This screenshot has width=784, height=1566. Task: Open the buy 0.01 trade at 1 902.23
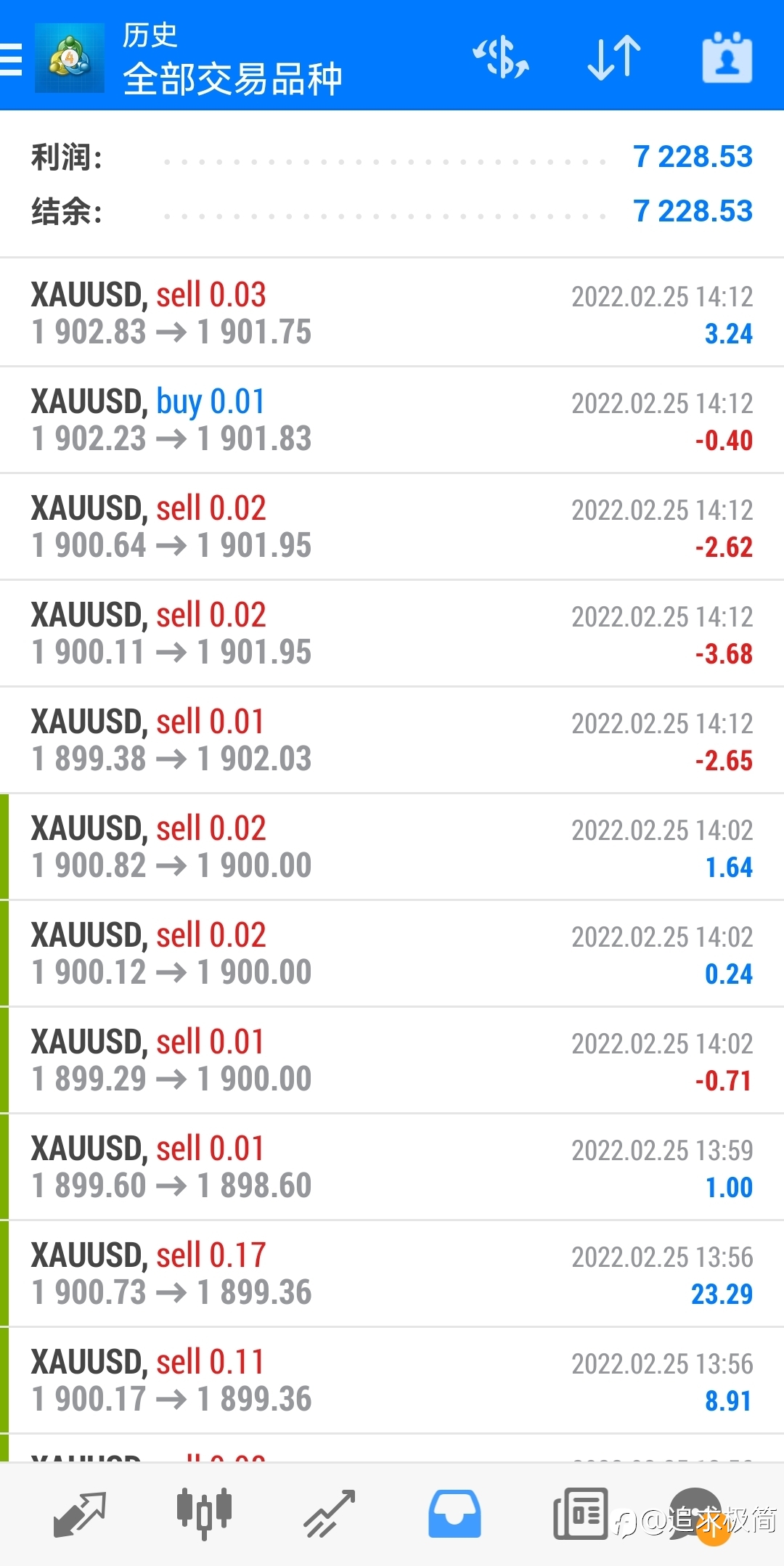pyautogui.click(x=392, y=420)
